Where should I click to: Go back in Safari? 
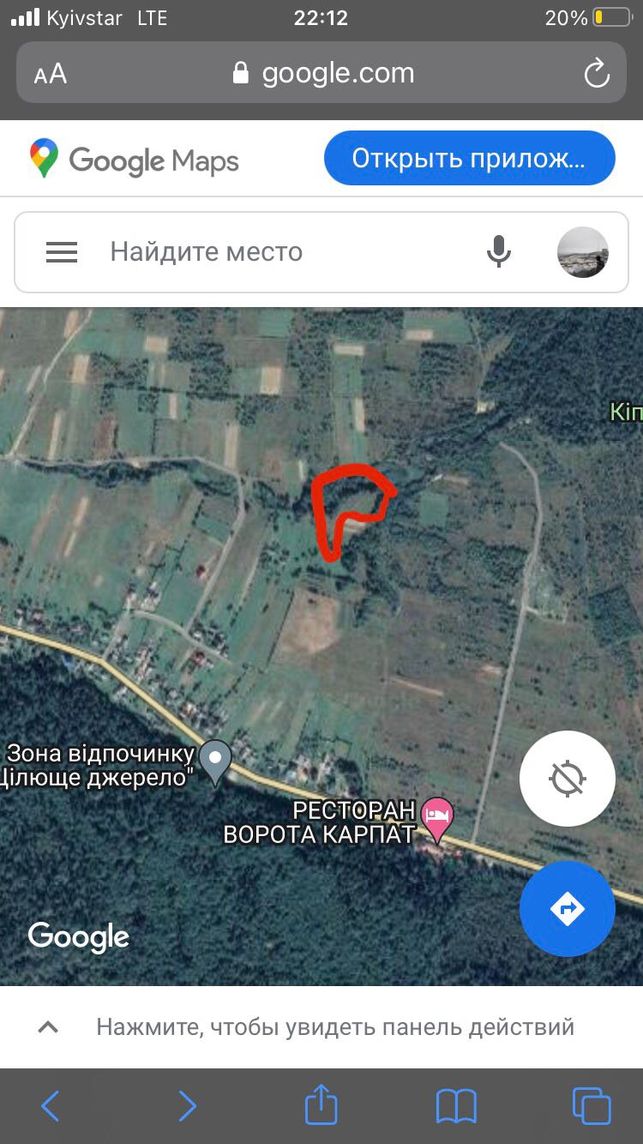(50, 1106)
